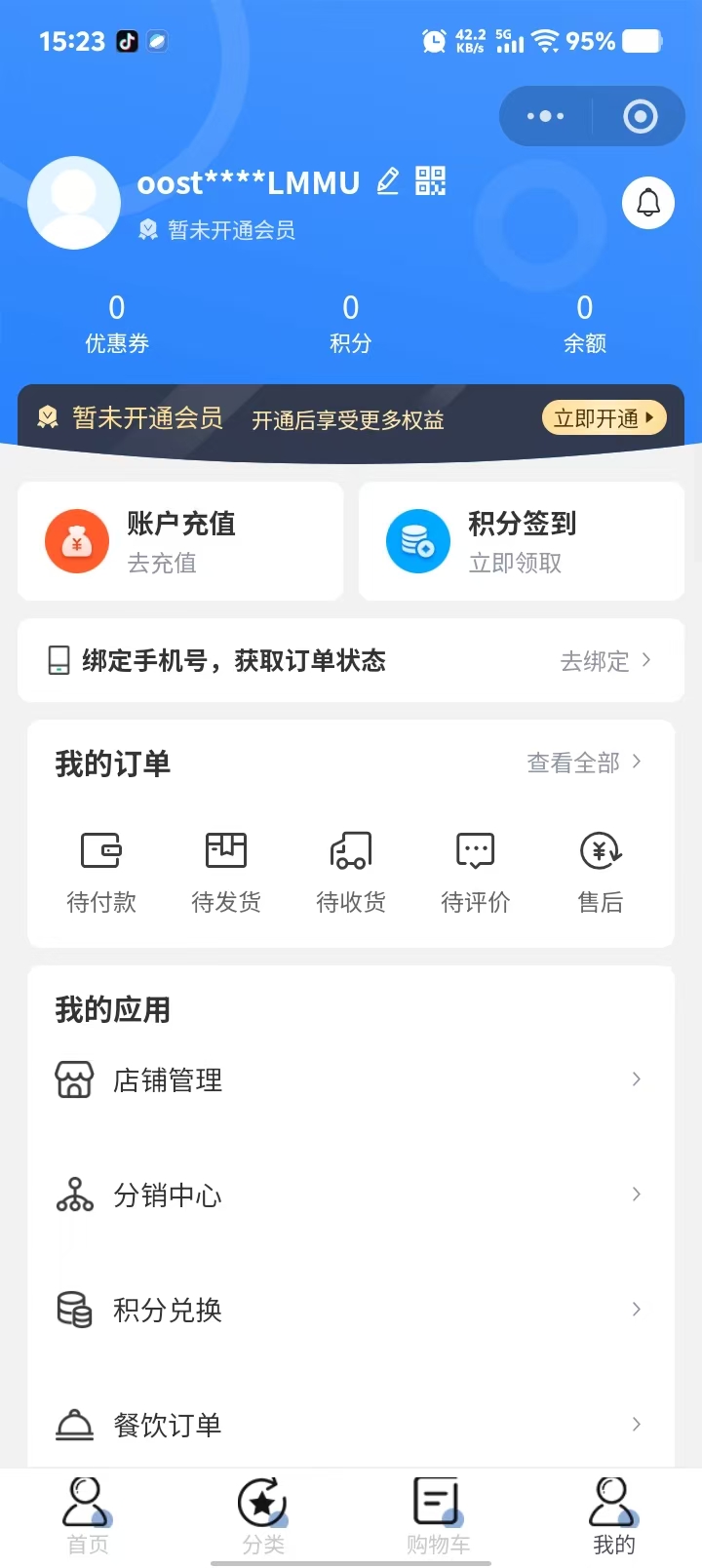Tap 立即开通 to activate membership

604,418
